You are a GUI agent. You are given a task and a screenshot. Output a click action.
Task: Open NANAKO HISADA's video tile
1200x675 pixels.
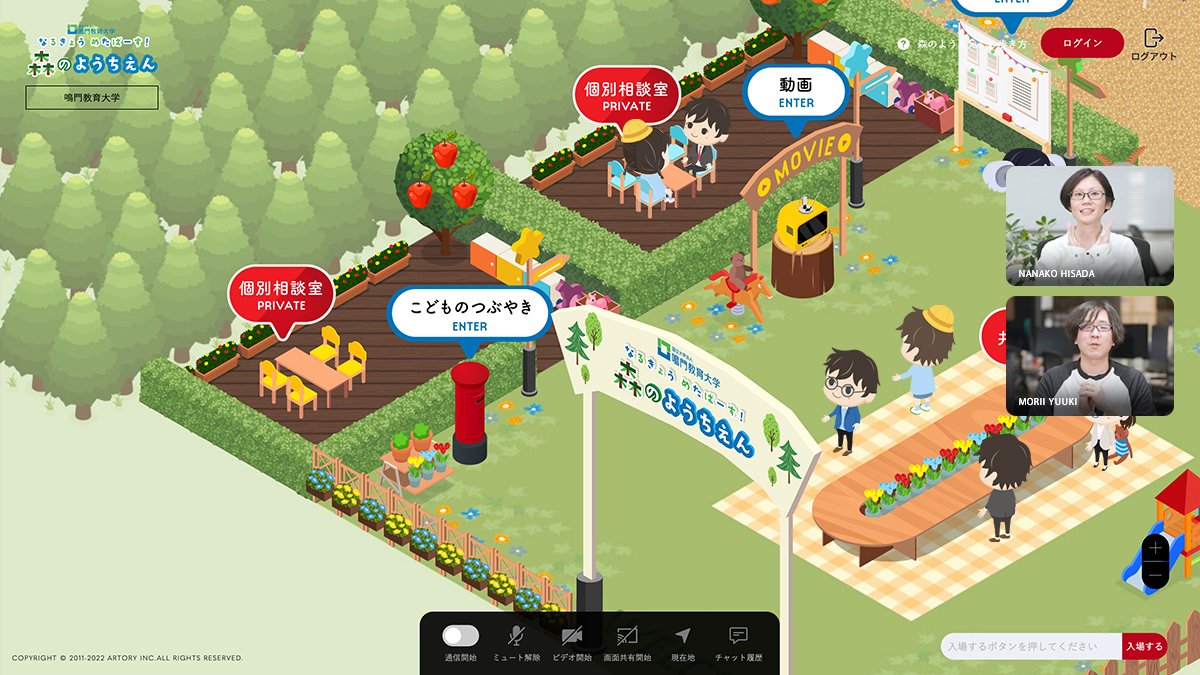(1089, 226)
